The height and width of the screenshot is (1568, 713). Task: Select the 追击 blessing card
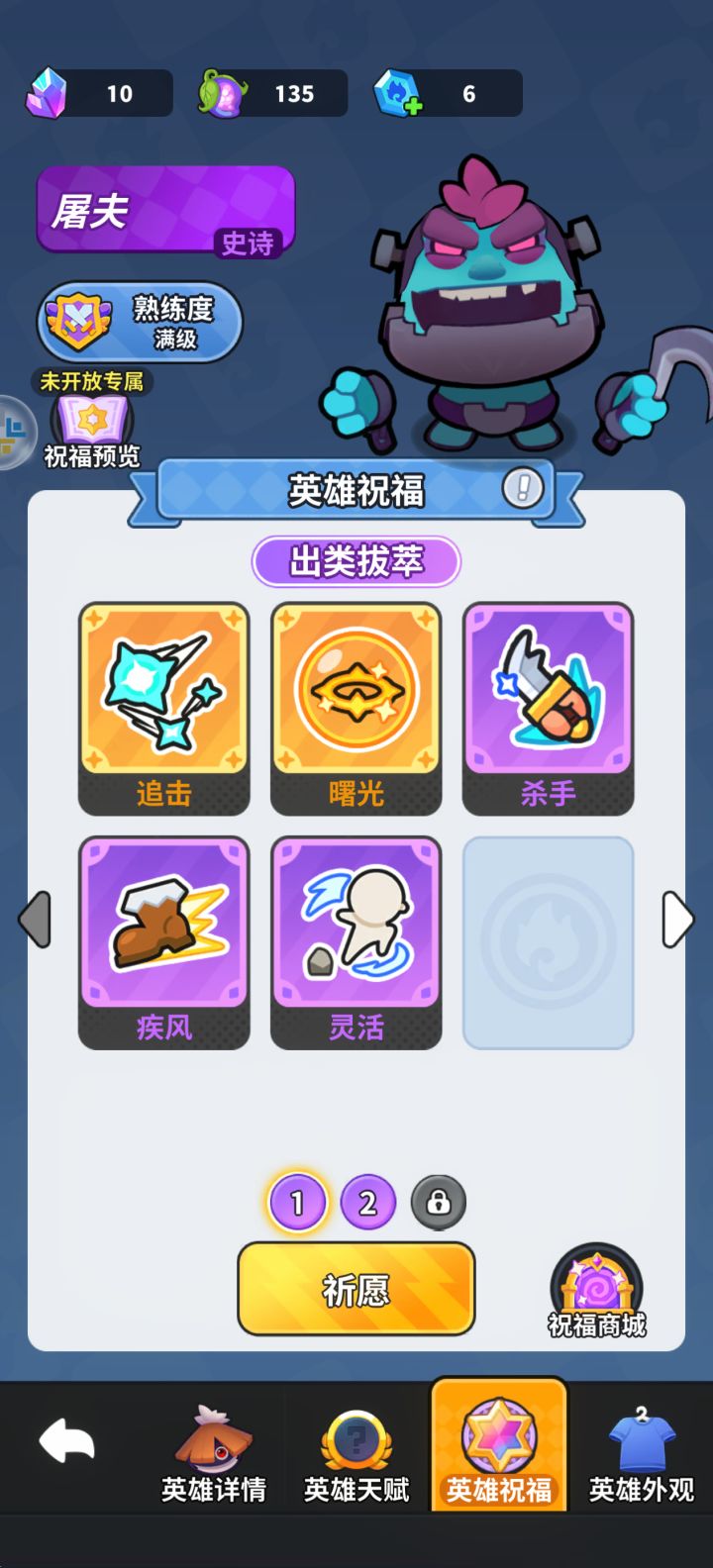tap(163, 705)
